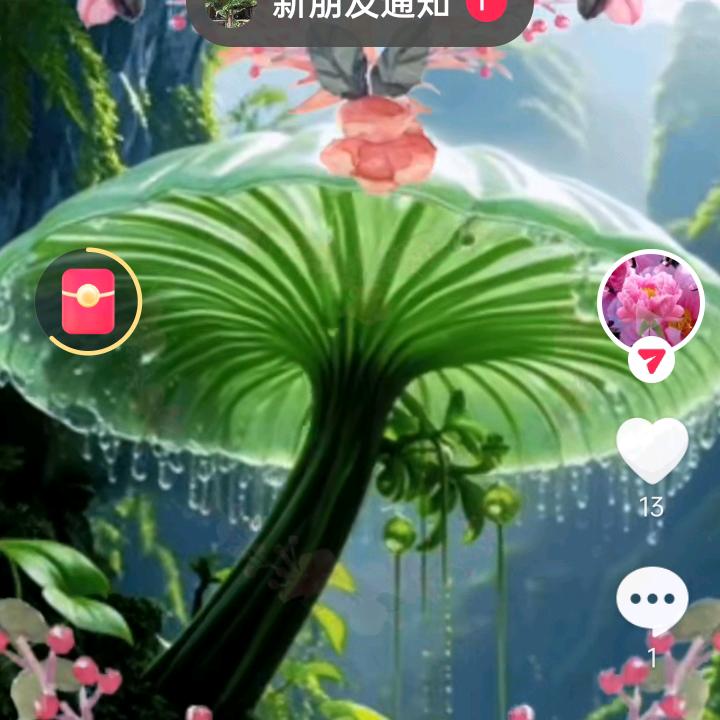The width and height of the screenshot is (720, 720).
Task: Open the comments speech bubble
Action: (x=652, y=601)
